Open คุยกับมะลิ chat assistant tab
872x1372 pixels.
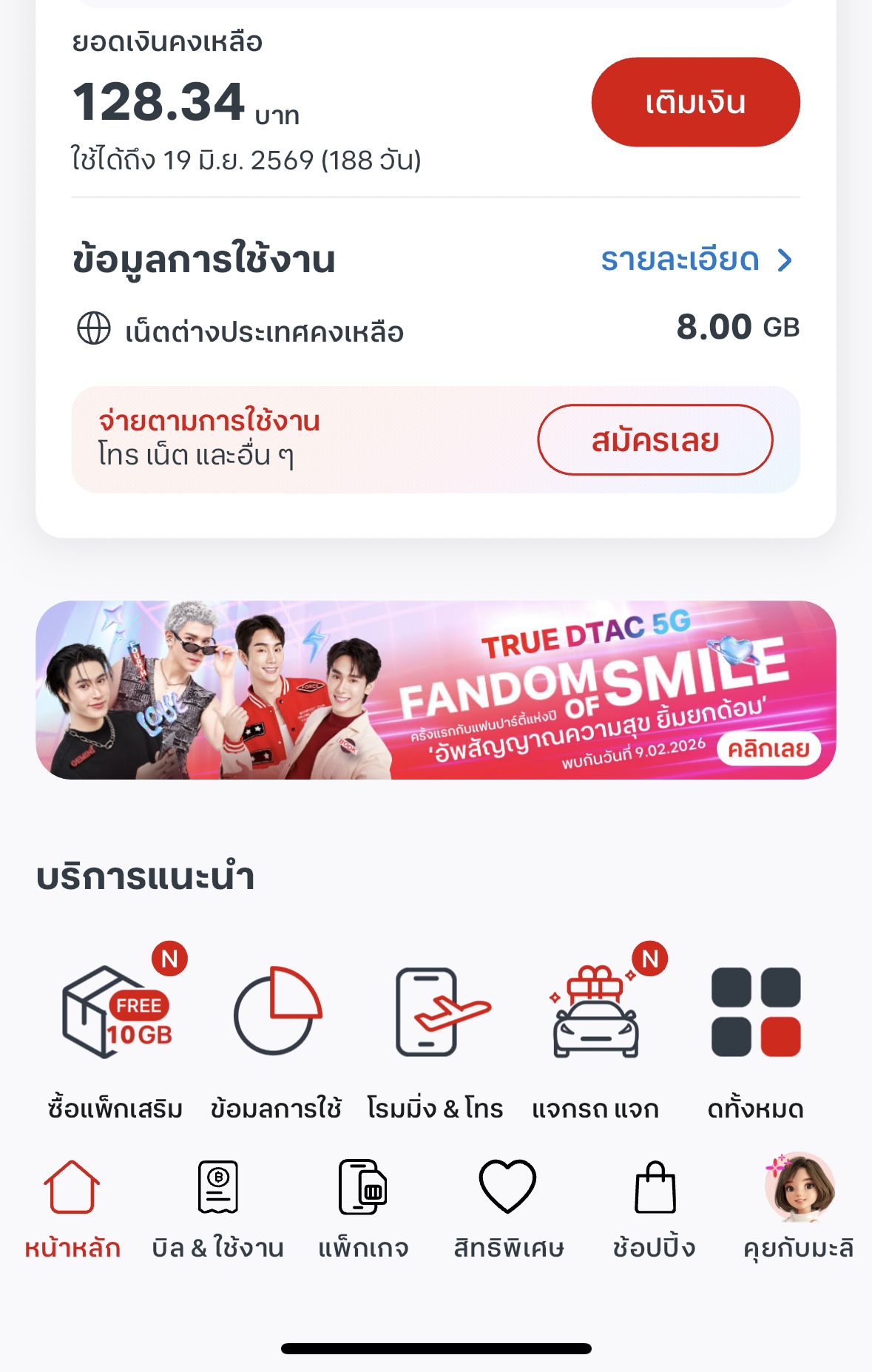tap(799, 1207)
